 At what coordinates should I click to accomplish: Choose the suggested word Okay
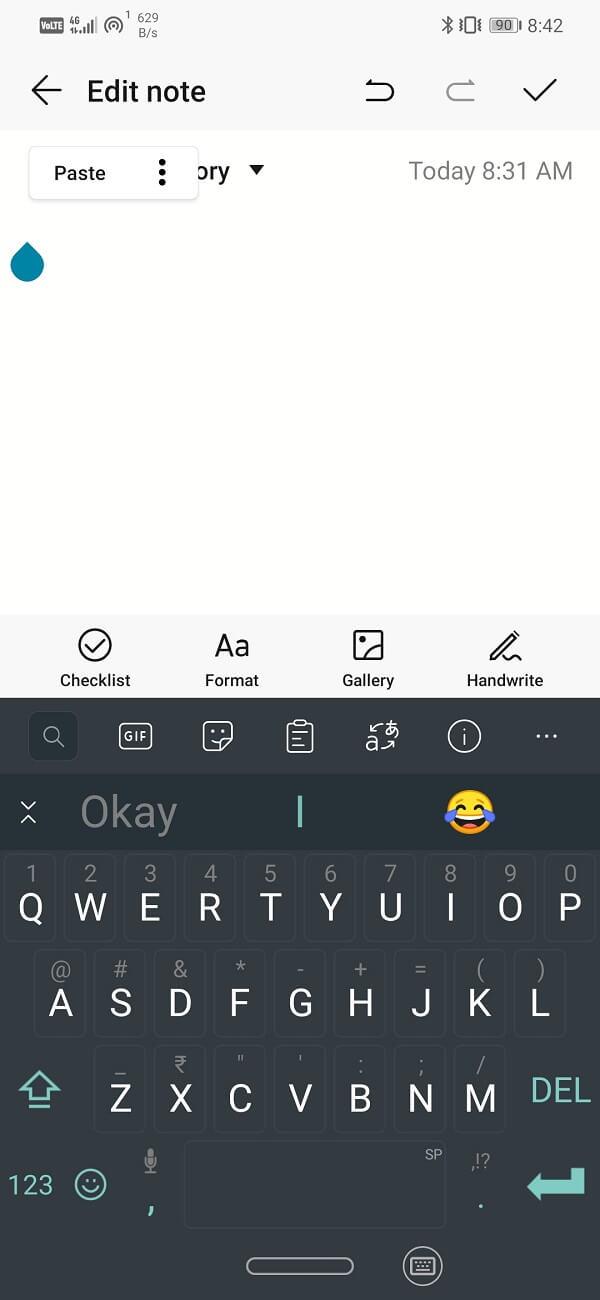click(x=129, y=812)
